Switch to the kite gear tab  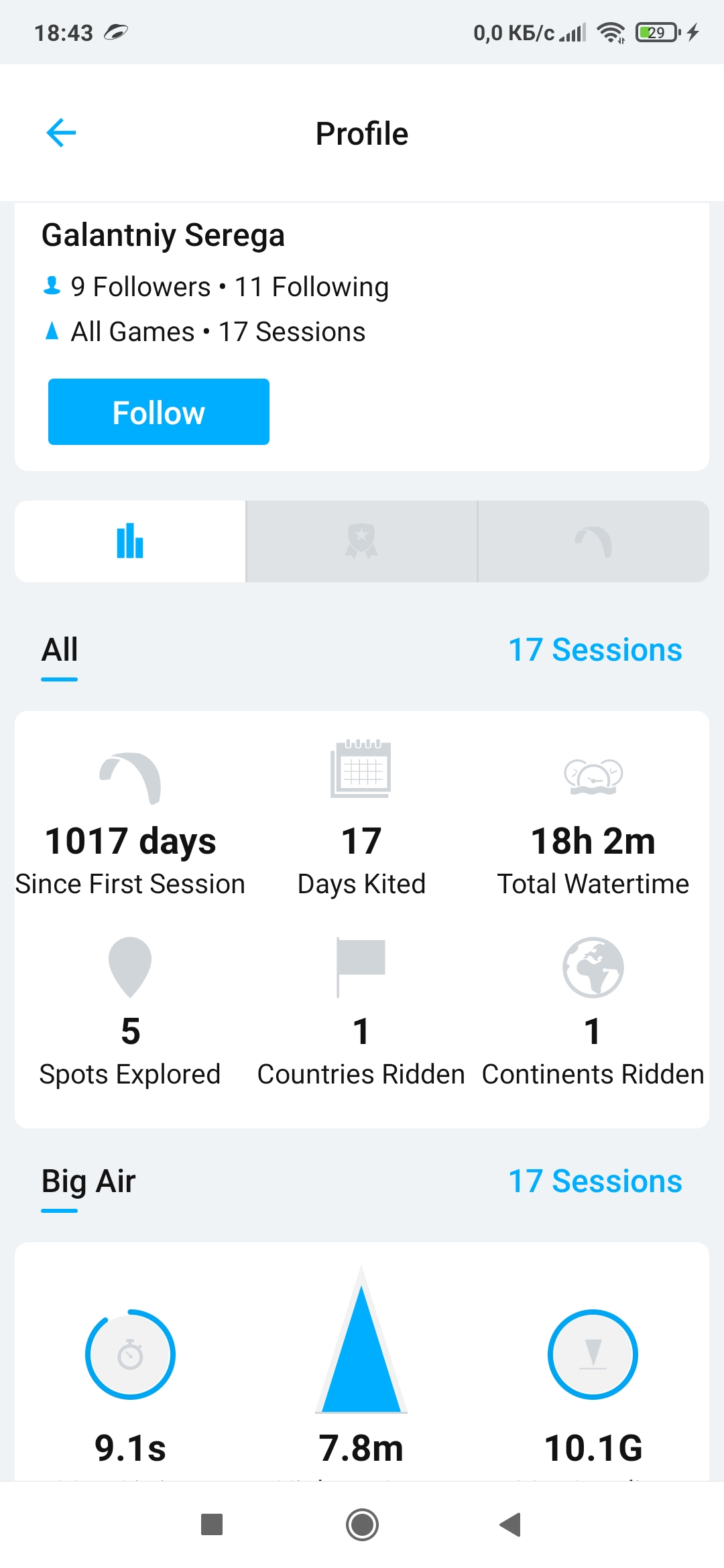tap(593, 541)
